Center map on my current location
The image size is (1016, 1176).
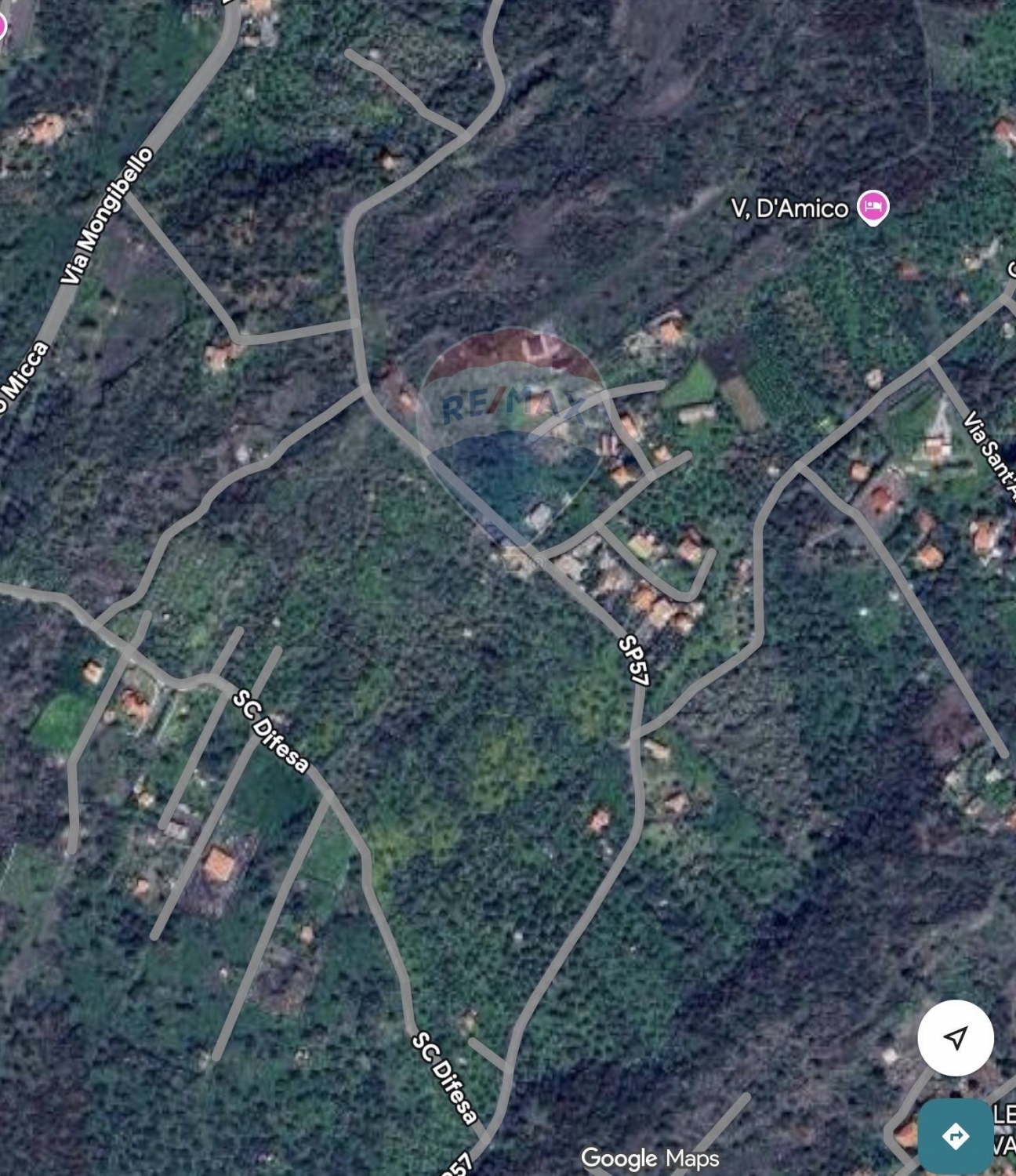[956, 1038]
